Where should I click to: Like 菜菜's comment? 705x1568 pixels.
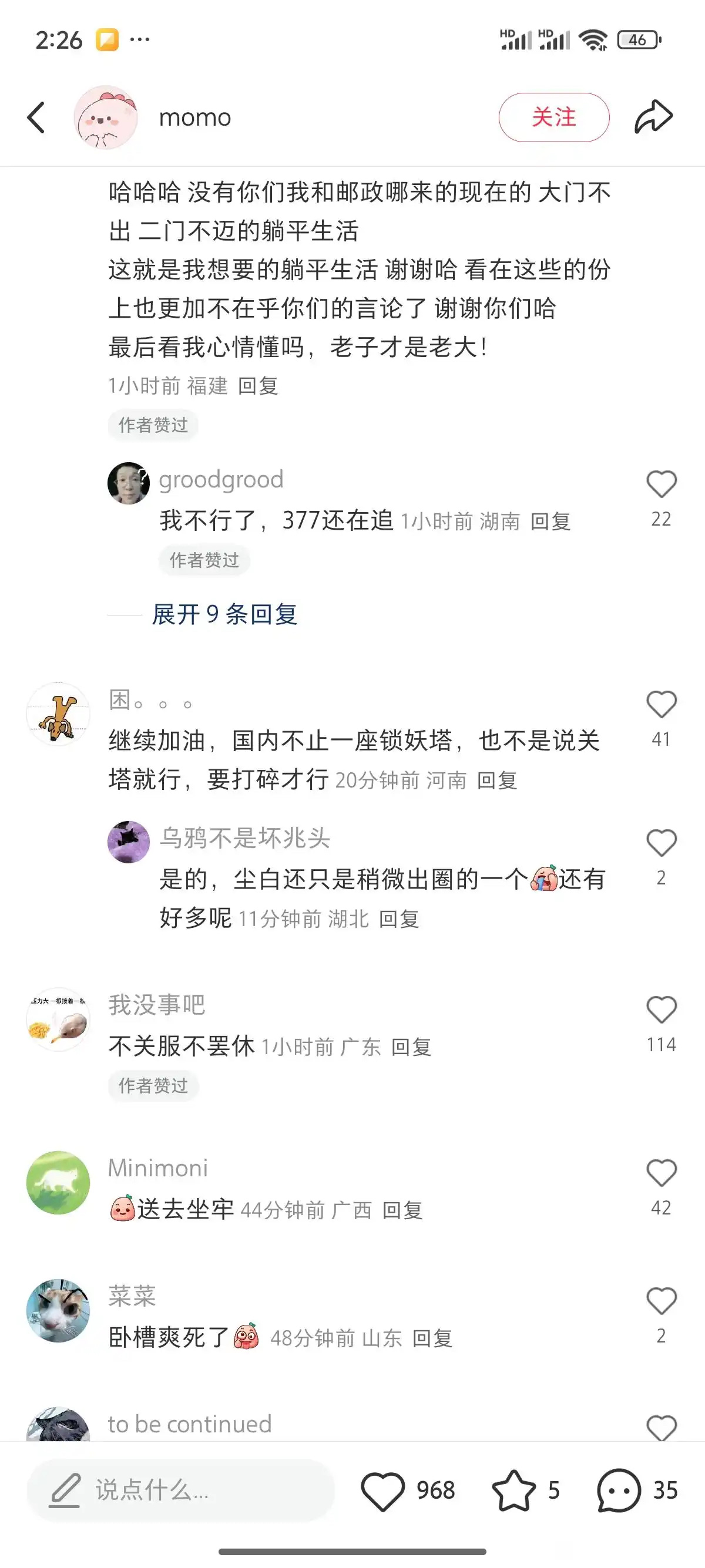coord(661,1301)
